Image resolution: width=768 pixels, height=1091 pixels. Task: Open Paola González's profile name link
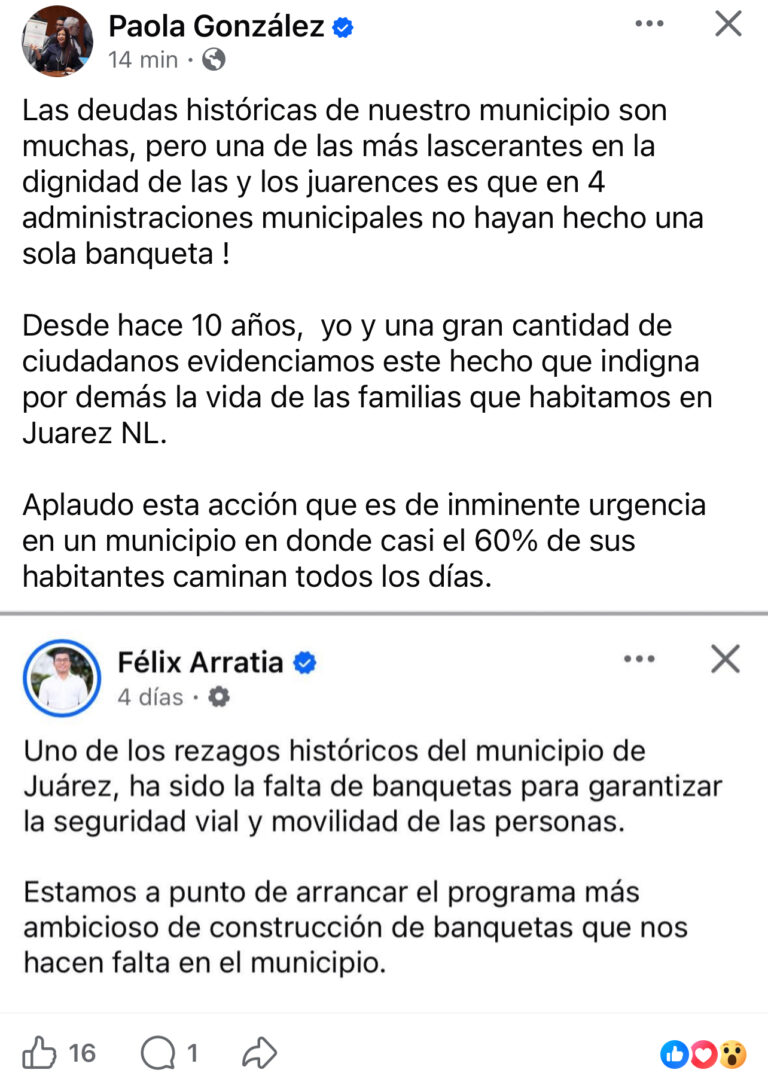coord(214,27)
